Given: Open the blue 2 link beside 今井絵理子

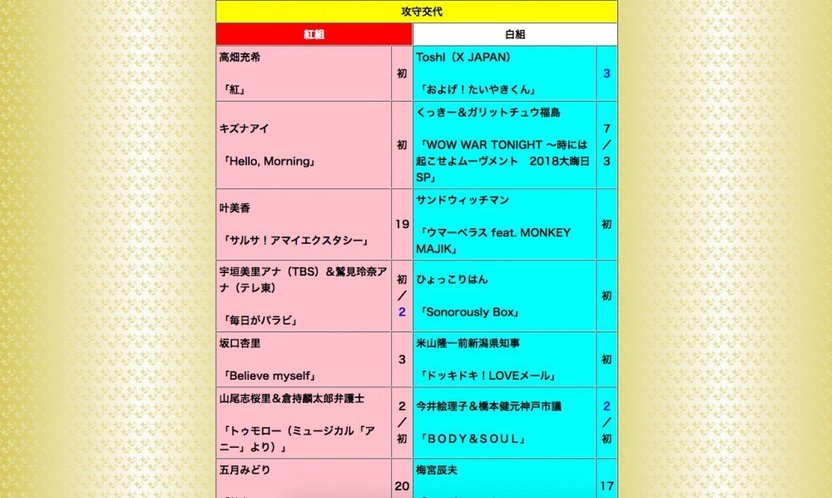Looking at the screenshot, I should point(606,406).
